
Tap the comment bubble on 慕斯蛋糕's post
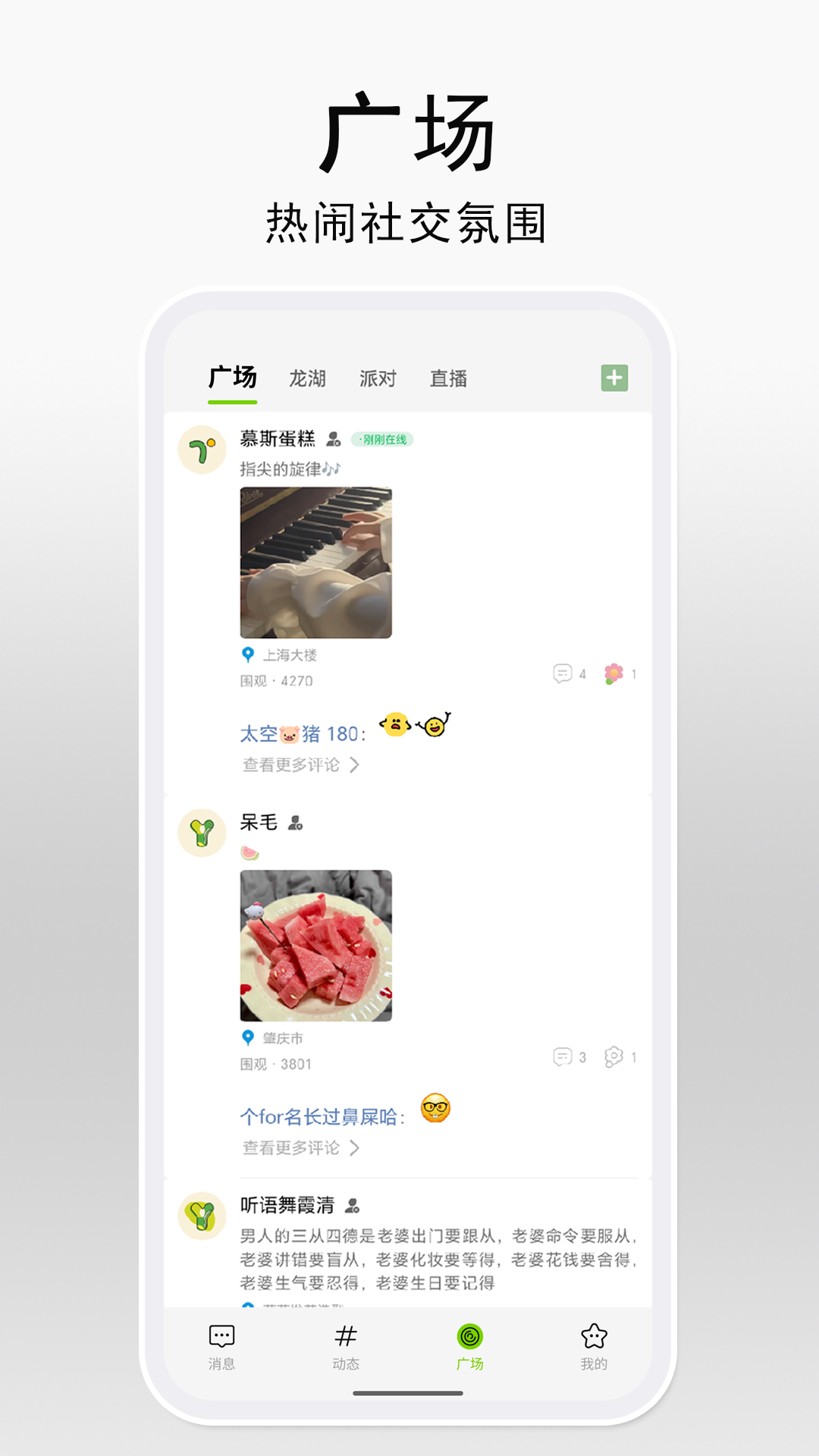[562, 673]
